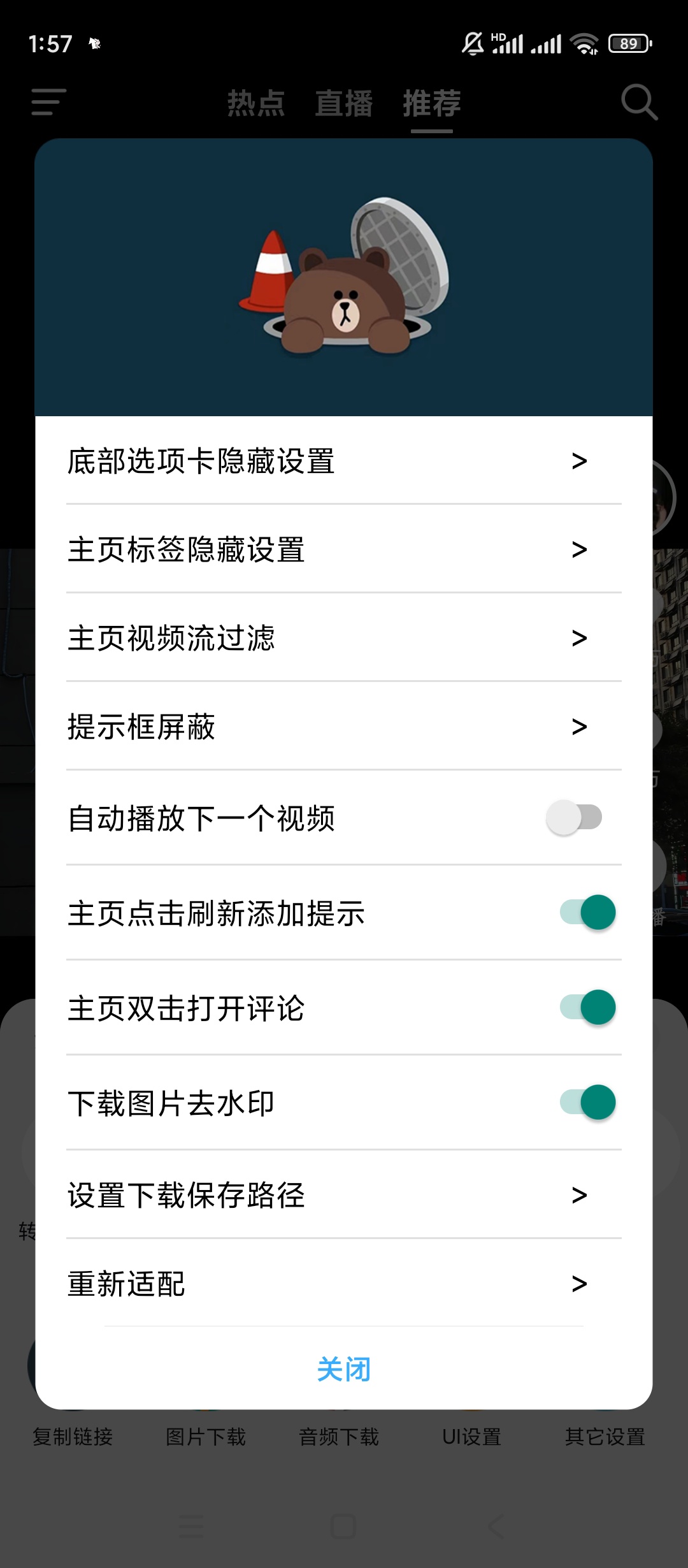The image size is (688, 1568).
Task: Tap 关闭 to dismiss the dialog
Action: pos(343,1369)
